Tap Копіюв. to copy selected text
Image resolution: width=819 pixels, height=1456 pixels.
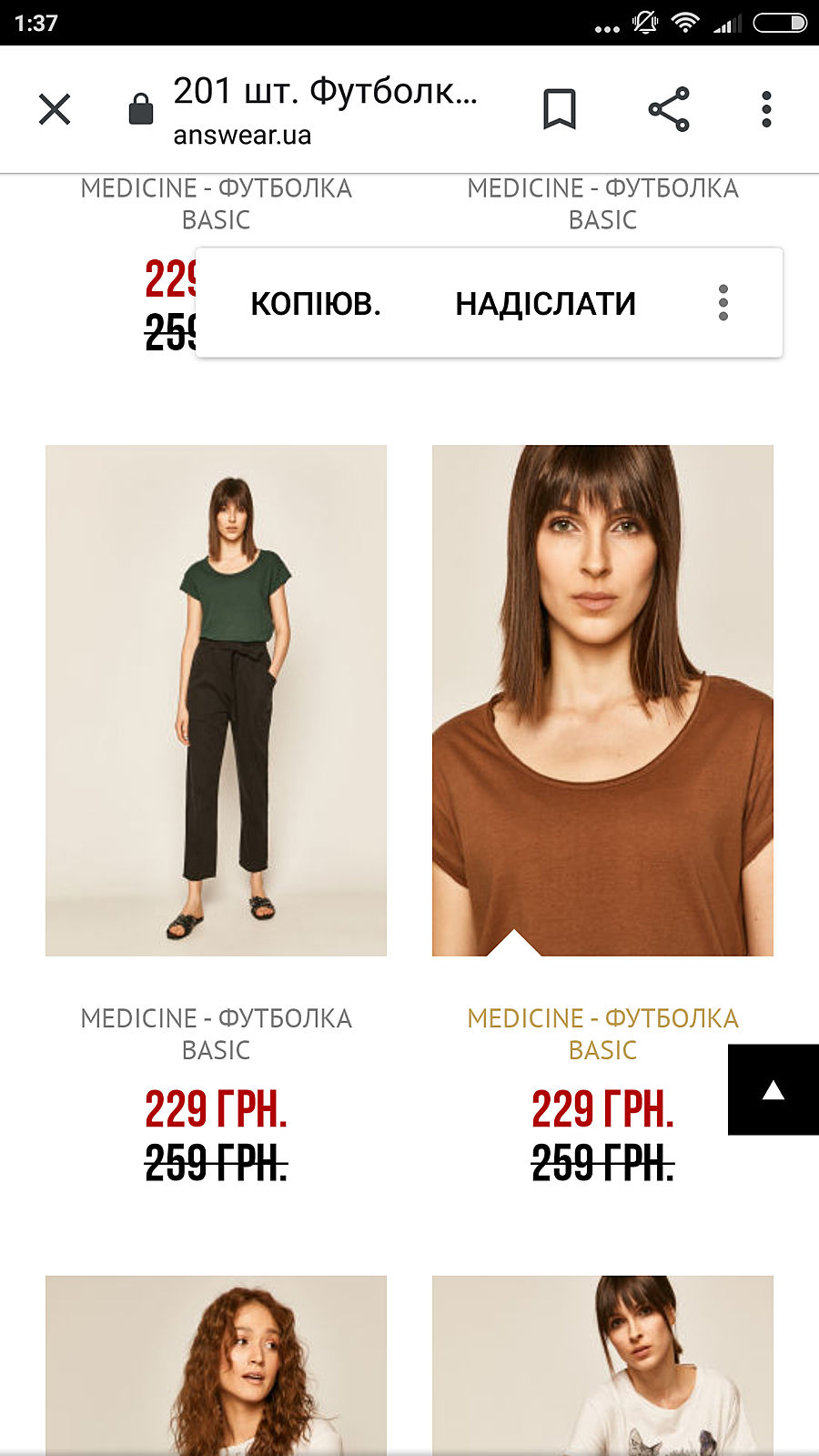315,303
